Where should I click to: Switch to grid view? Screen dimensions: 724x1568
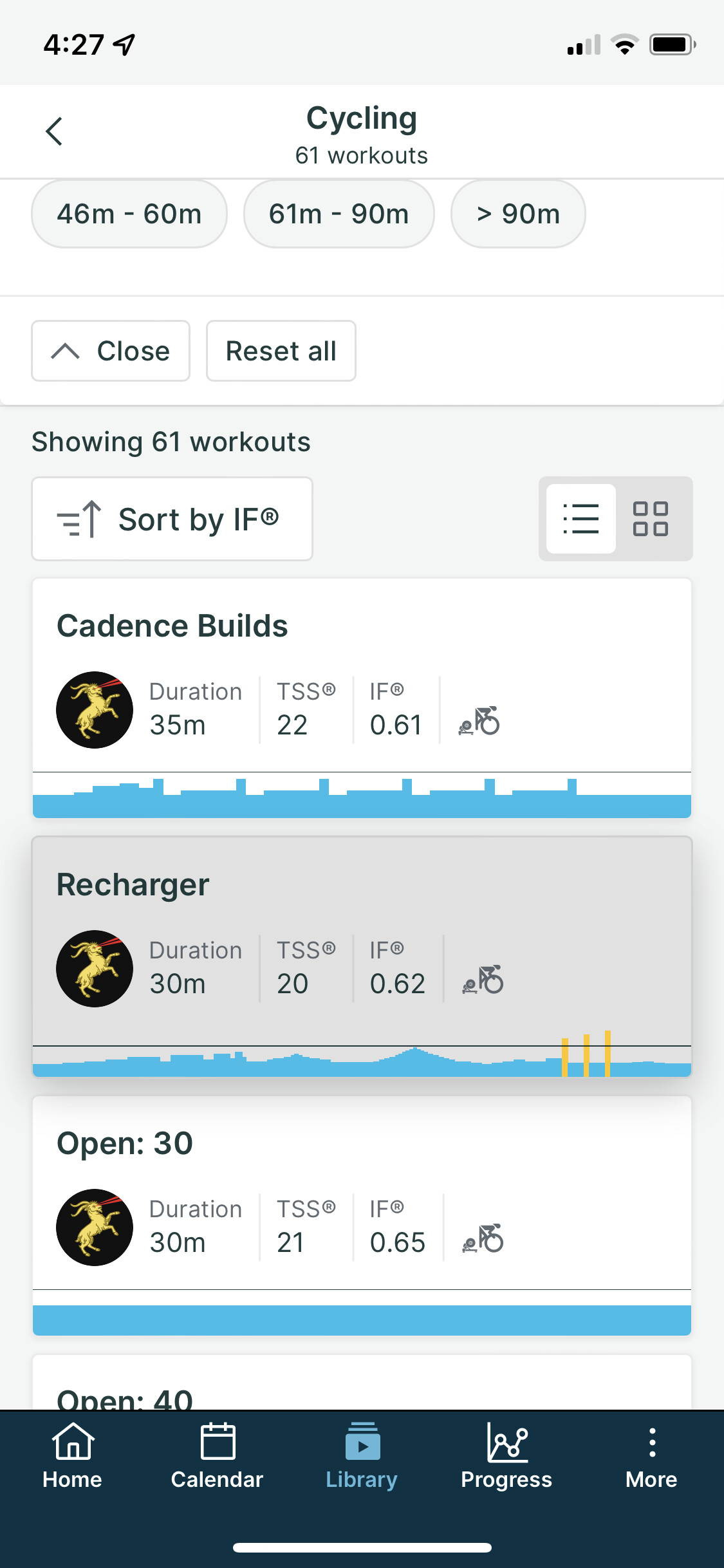(650, 519)
